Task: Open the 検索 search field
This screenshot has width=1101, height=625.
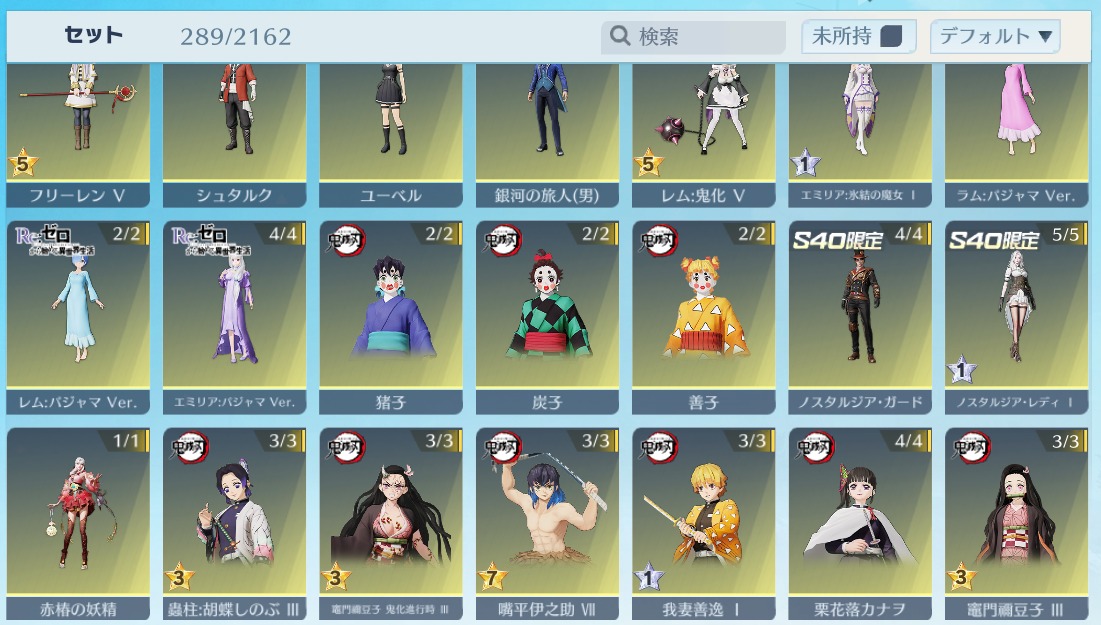Action: coord(693,37)
